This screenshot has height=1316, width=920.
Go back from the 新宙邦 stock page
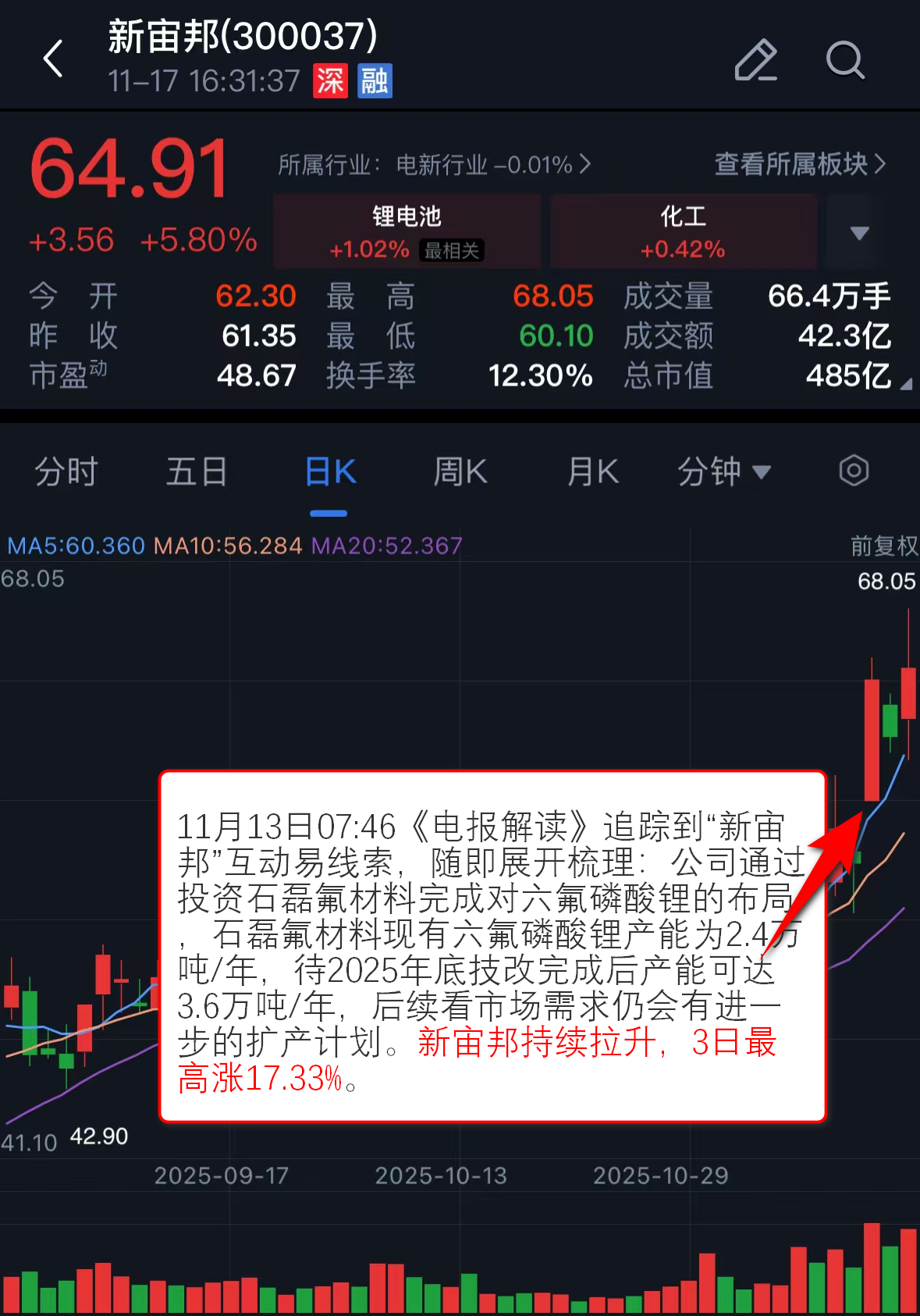(53, 59)
